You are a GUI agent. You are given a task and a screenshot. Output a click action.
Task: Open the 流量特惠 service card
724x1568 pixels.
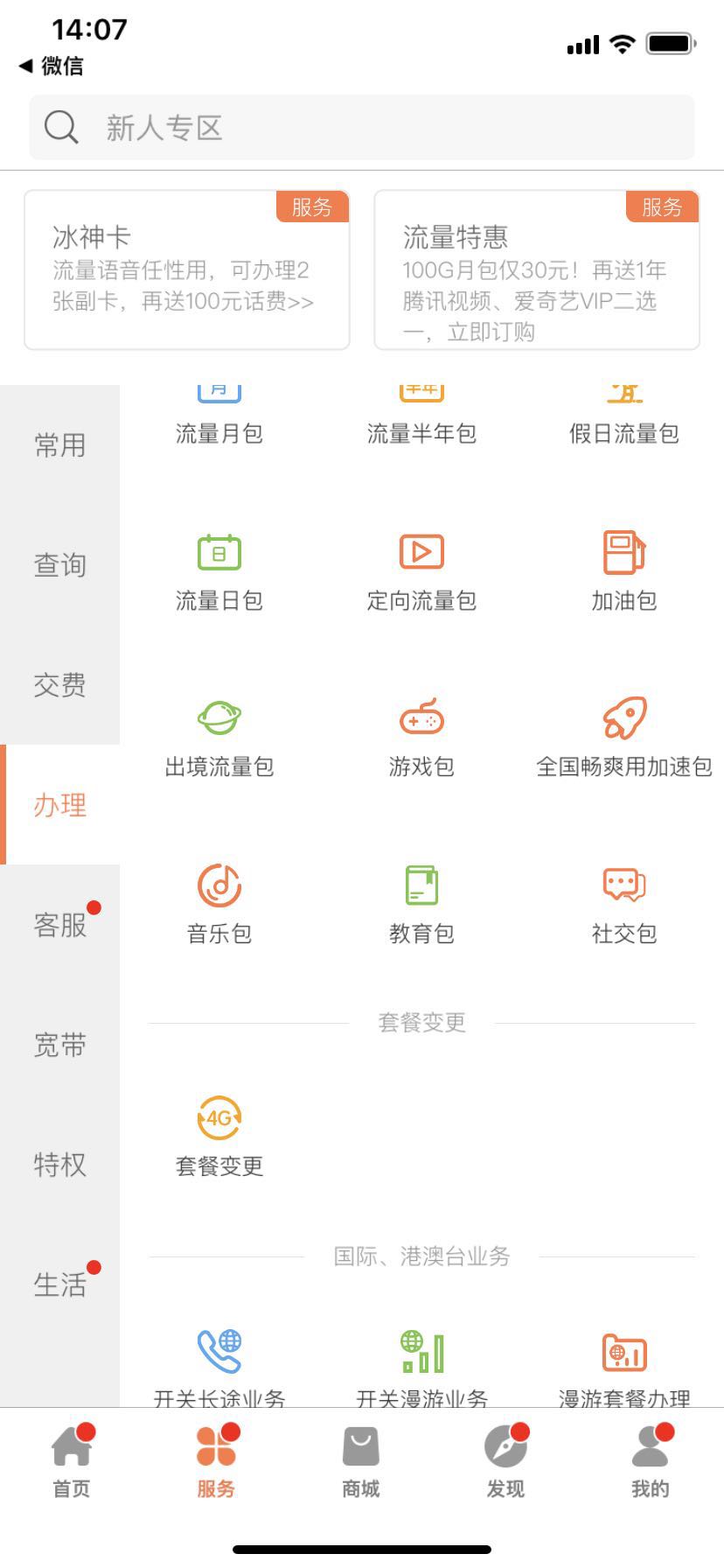537,269
